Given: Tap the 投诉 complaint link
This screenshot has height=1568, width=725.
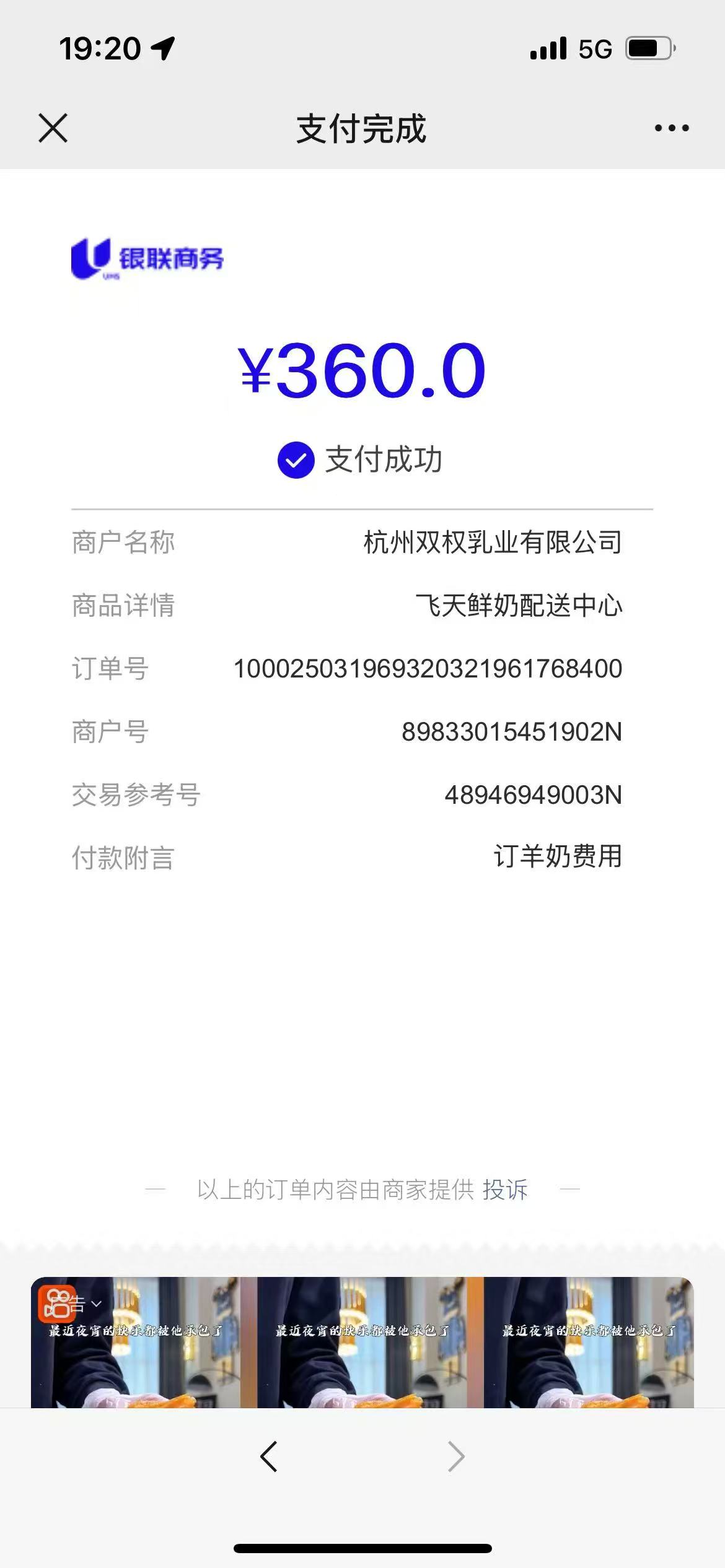Looking at the screenshot, I should click(x=504, y=1190).
